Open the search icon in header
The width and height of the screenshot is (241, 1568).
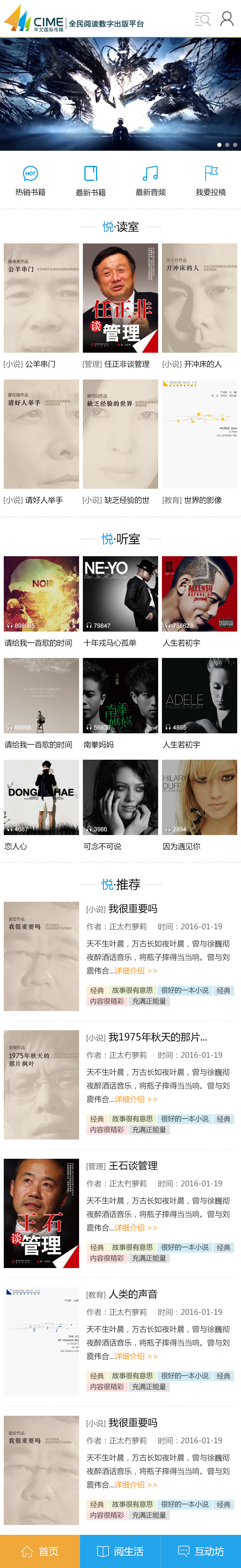(203, 20)
